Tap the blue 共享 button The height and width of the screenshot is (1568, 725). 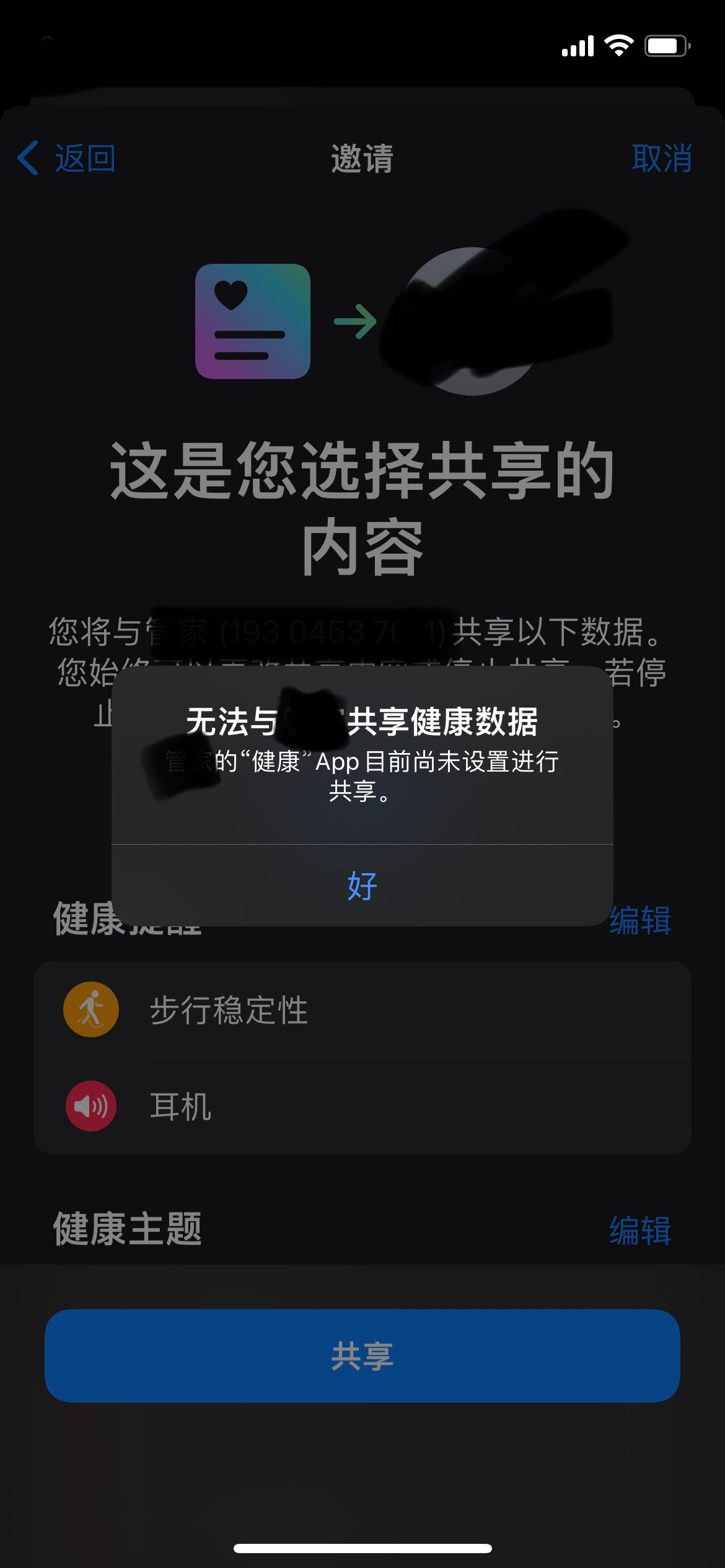(362, 1356)
